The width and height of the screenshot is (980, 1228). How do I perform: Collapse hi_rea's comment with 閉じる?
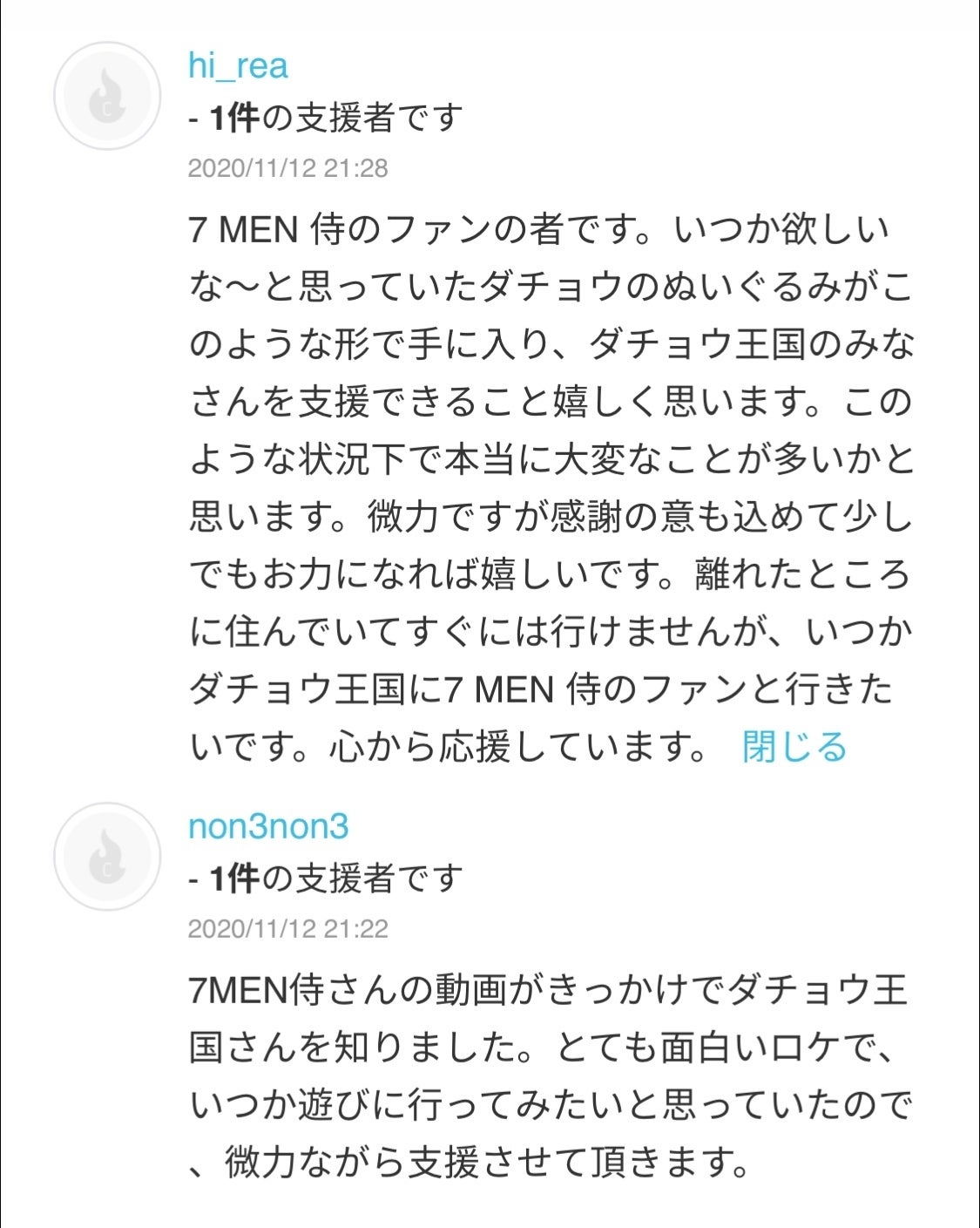click(x=794, y=747)
